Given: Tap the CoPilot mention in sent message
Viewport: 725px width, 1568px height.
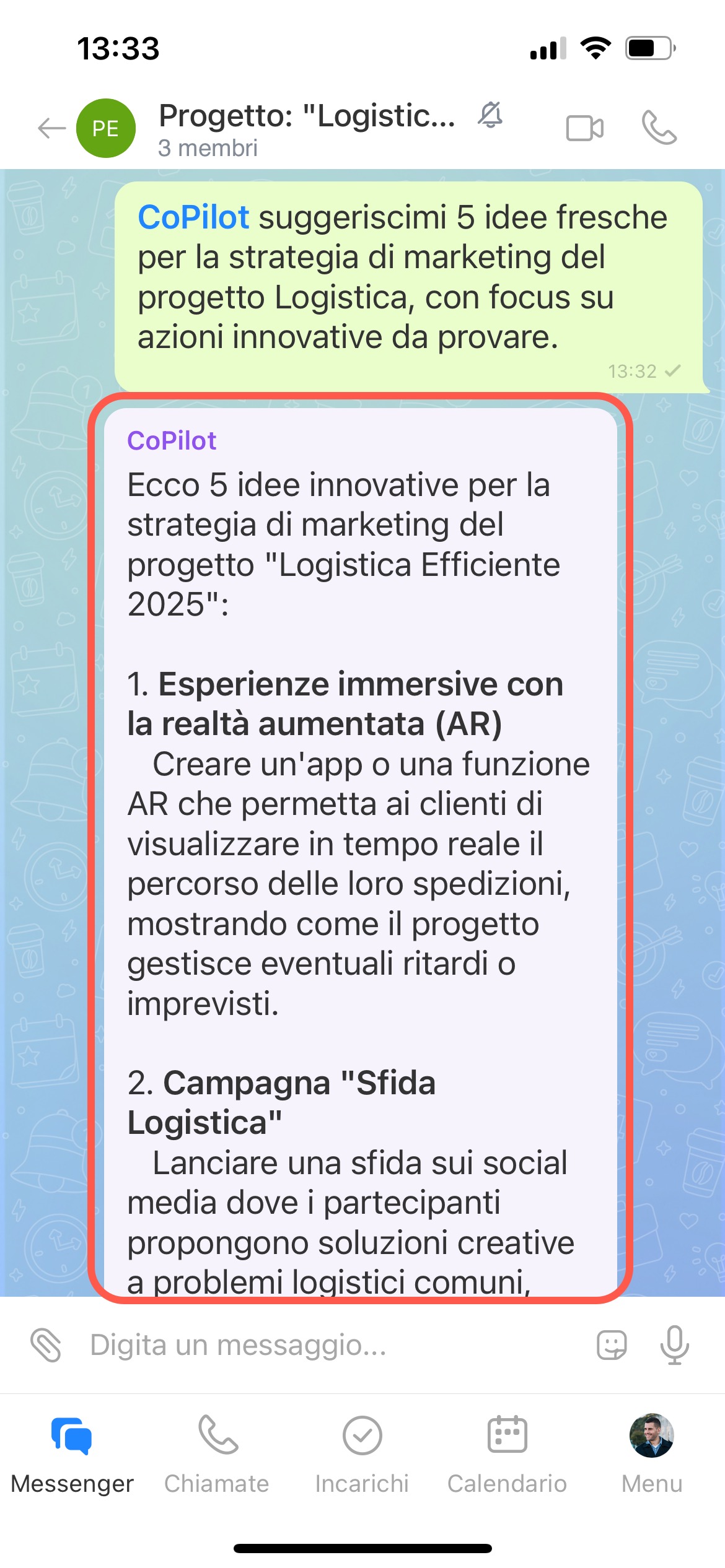Looking at the screenshot, I should click(193, 217).
